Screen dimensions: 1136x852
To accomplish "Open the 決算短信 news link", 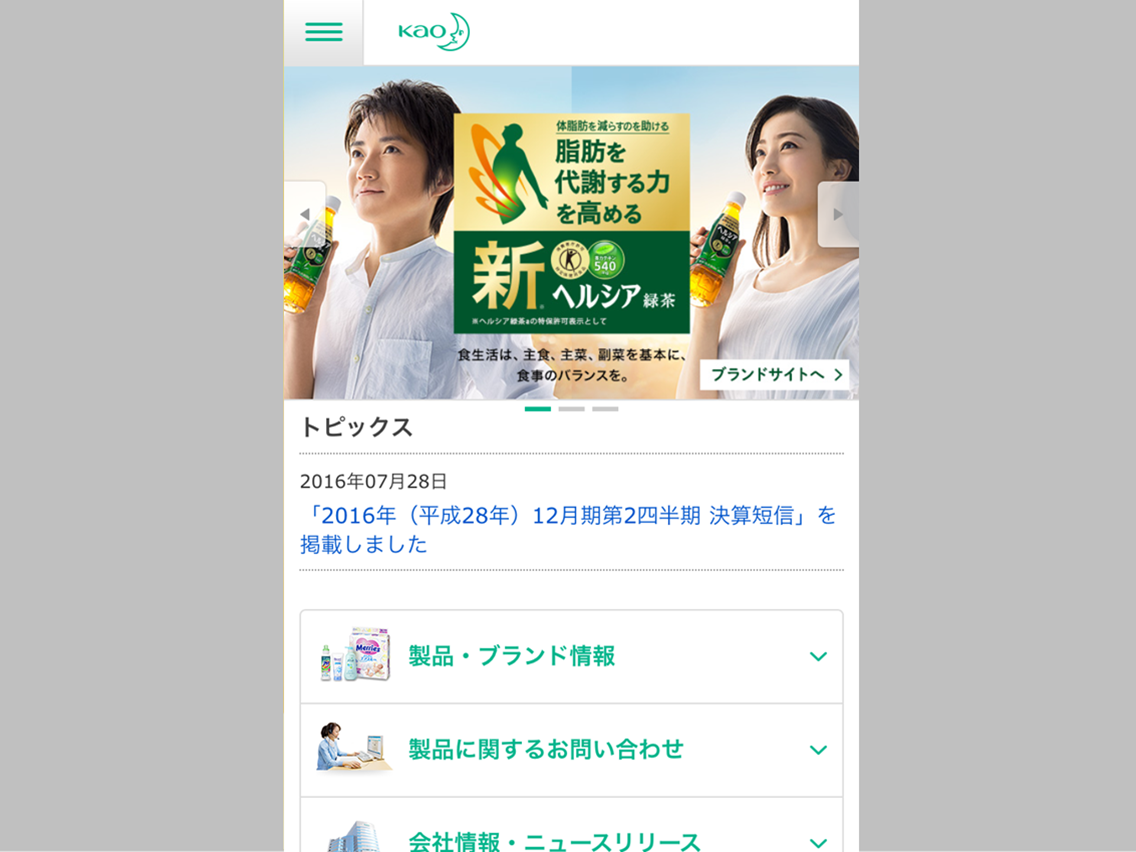I will coord(567,530).
